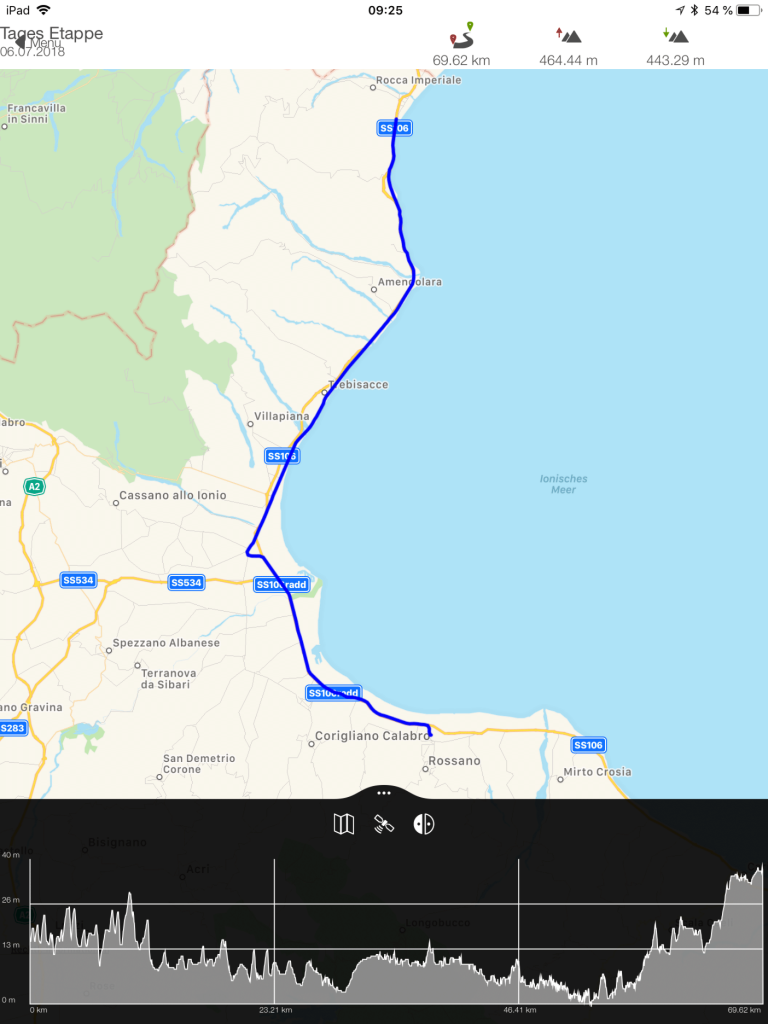Tap the three-dot panel handle
The height and width of the screenshot is (1024, 768).
[x=384, y=792]
